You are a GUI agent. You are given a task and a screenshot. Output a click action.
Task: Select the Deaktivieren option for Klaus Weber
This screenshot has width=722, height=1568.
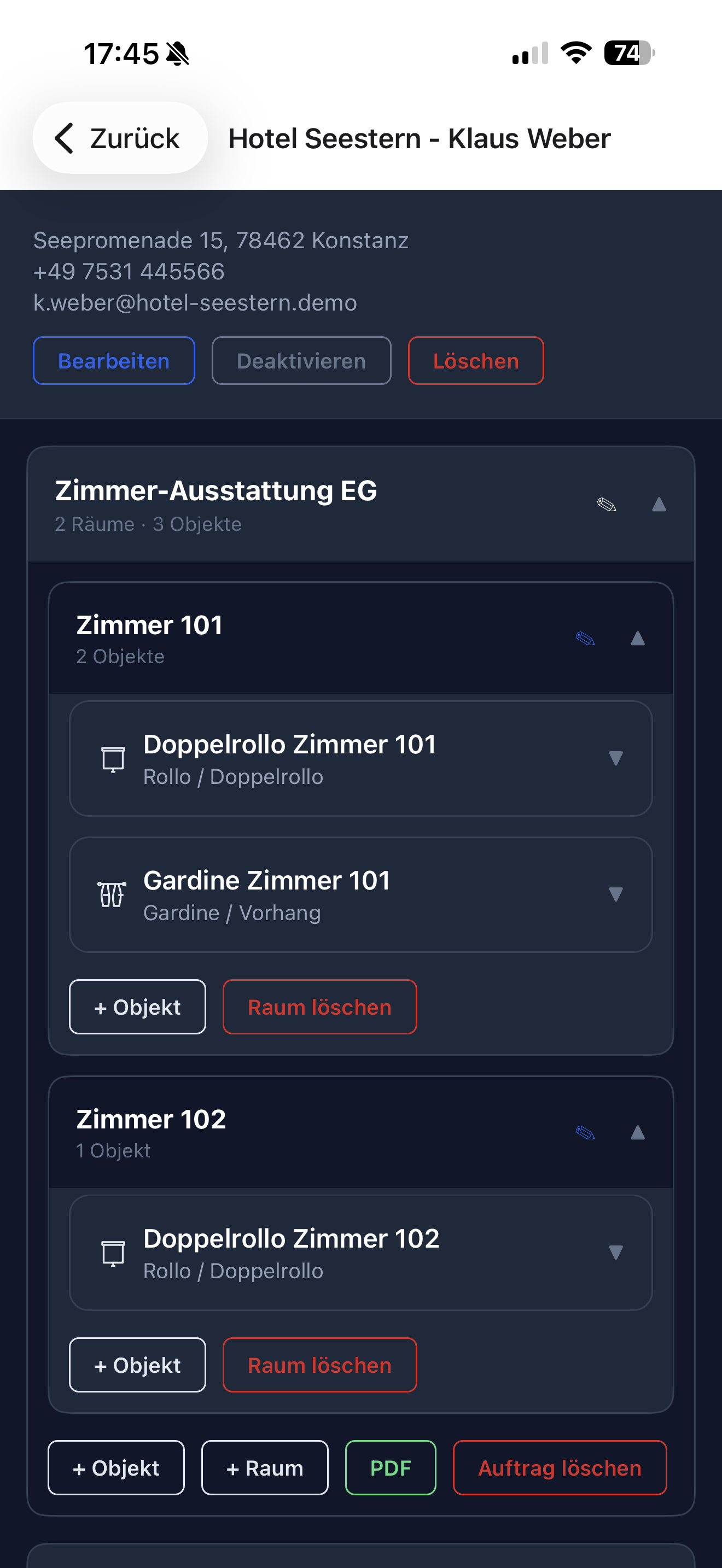300,360
